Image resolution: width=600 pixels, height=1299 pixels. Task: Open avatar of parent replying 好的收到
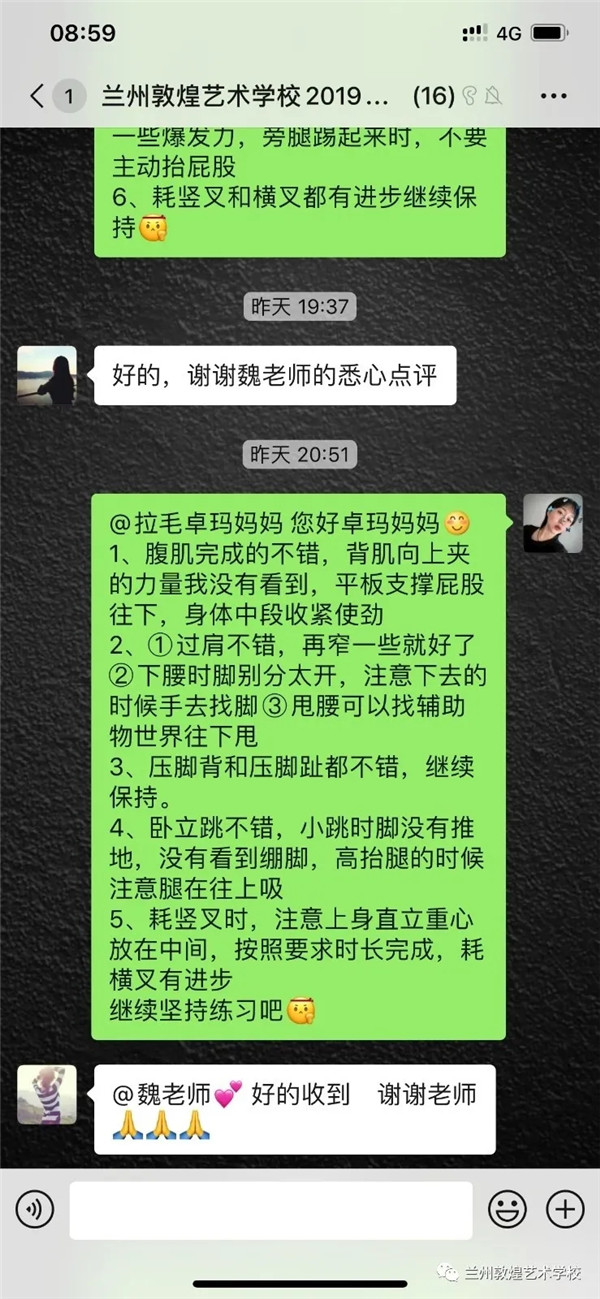click(47, 1094)
